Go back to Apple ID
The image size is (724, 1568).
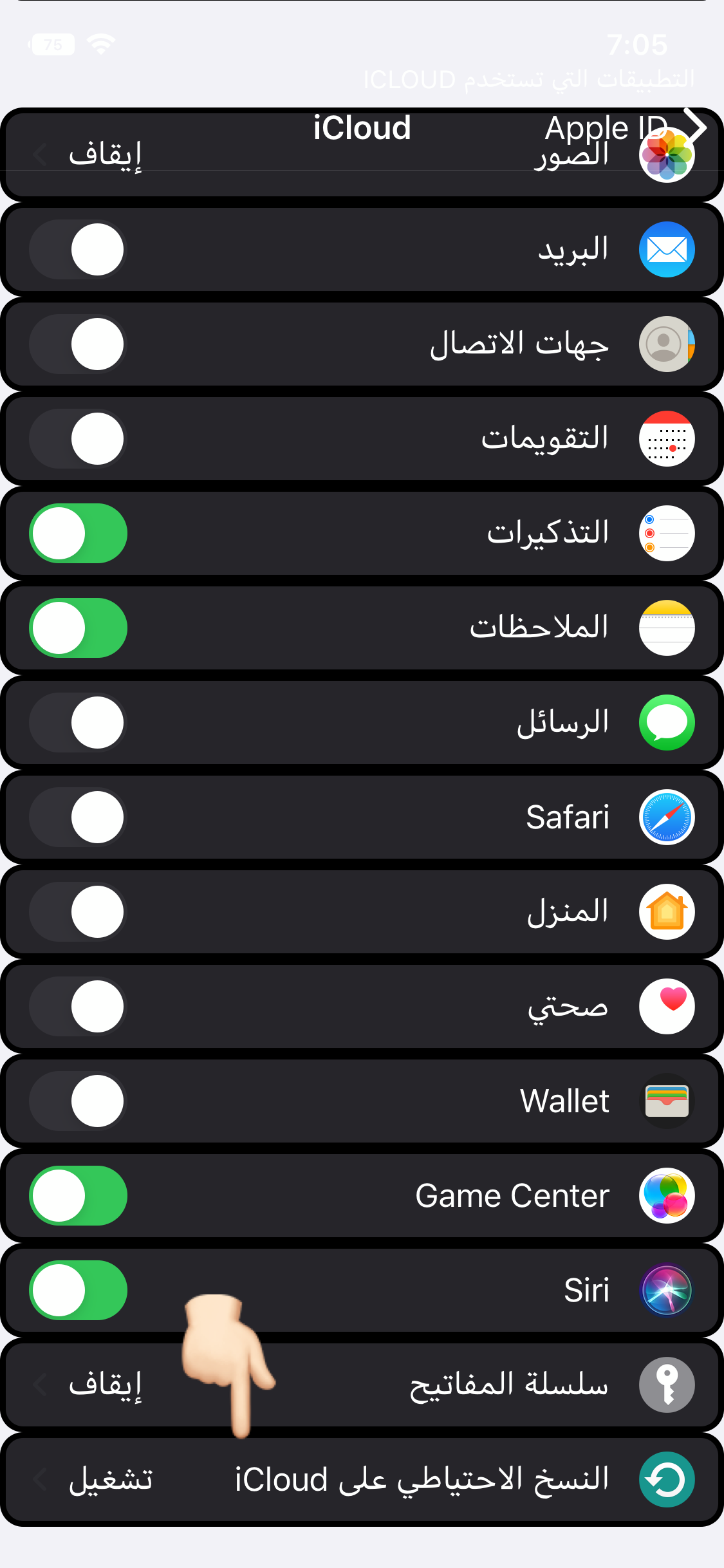click(626, 127)
